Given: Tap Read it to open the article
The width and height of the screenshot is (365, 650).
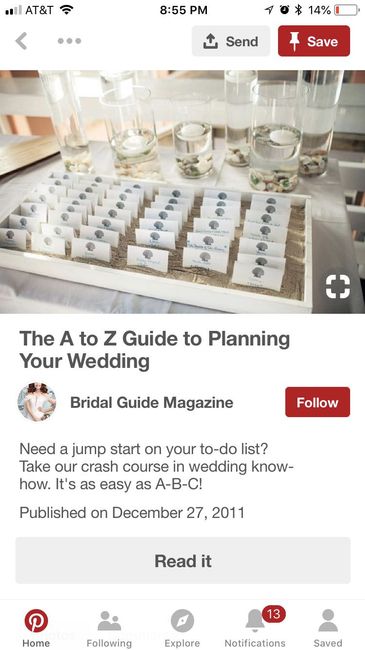Looking at the screenshot, I should (183, 561).
